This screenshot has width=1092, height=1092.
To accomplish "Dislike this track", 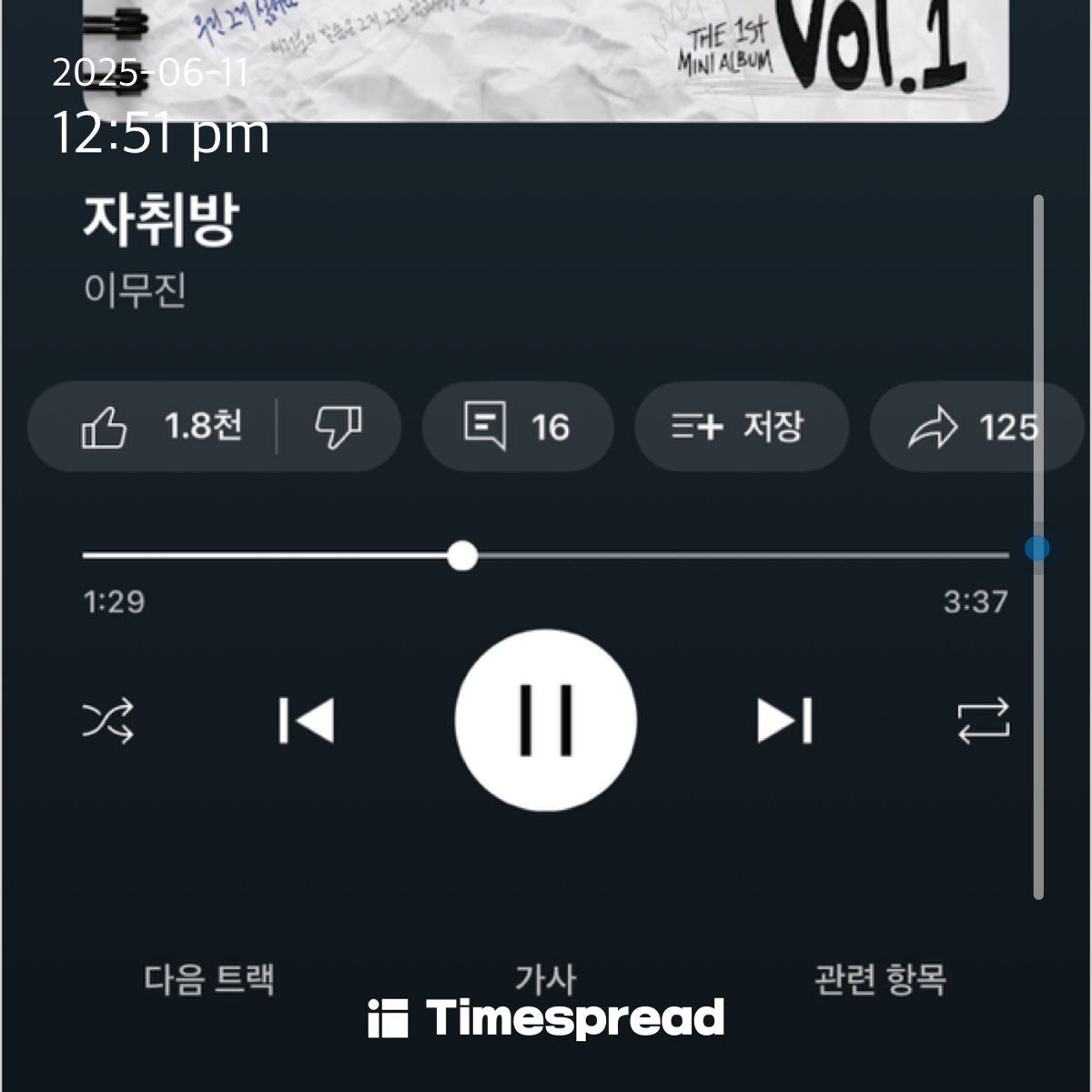I will [x=339, y=427].
